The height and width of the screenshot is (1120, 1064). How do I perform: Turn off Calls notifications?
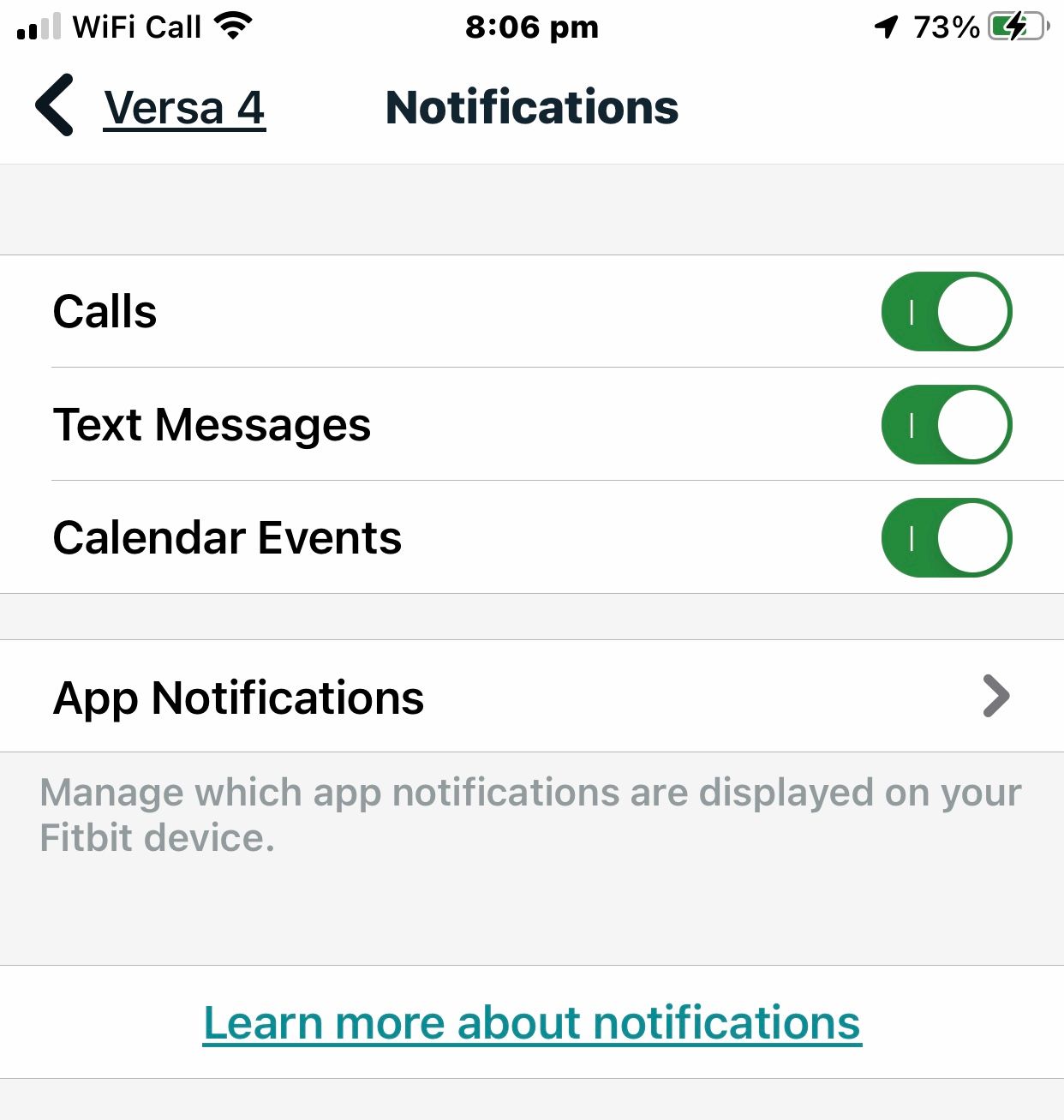coord(946,312)
